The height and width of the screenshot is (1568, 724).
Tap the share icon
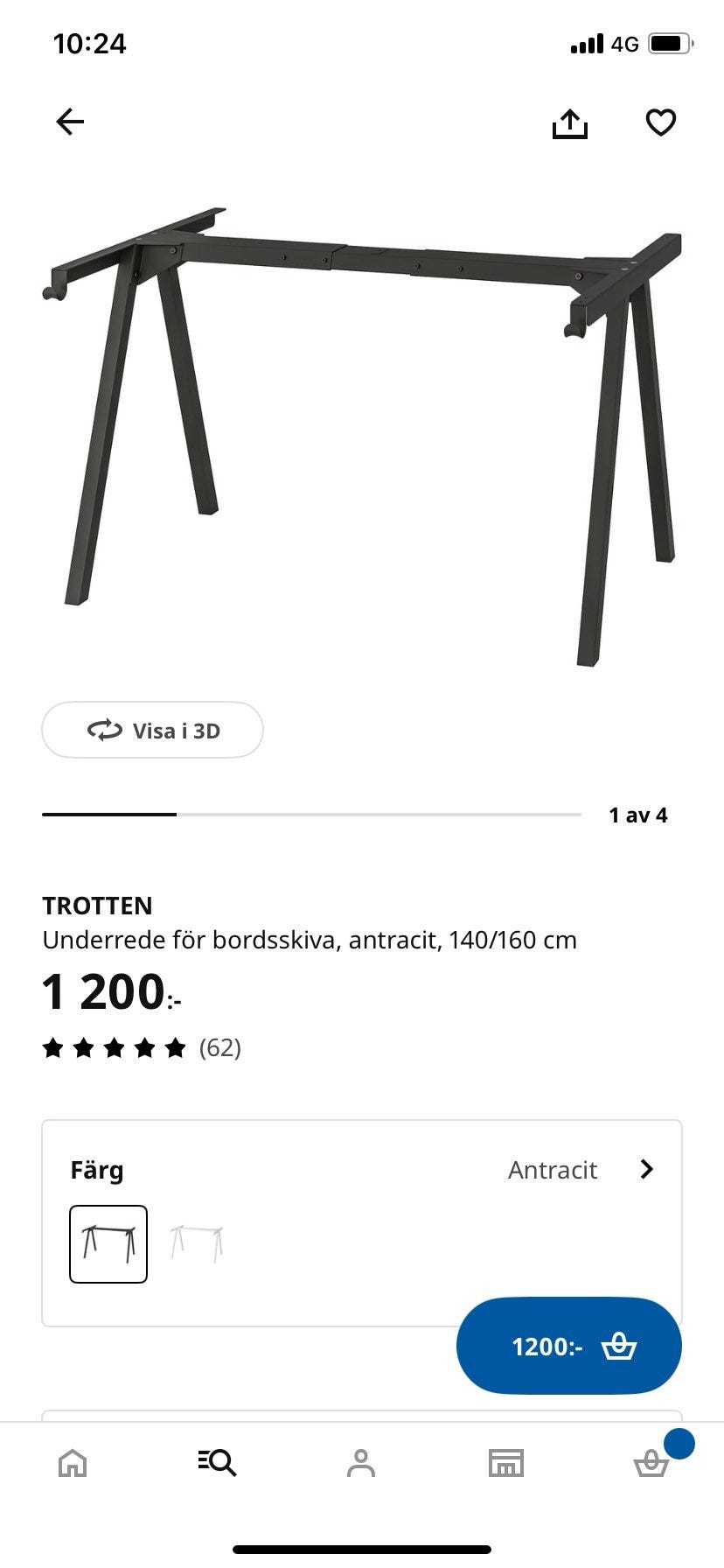[x=570, y=122]
